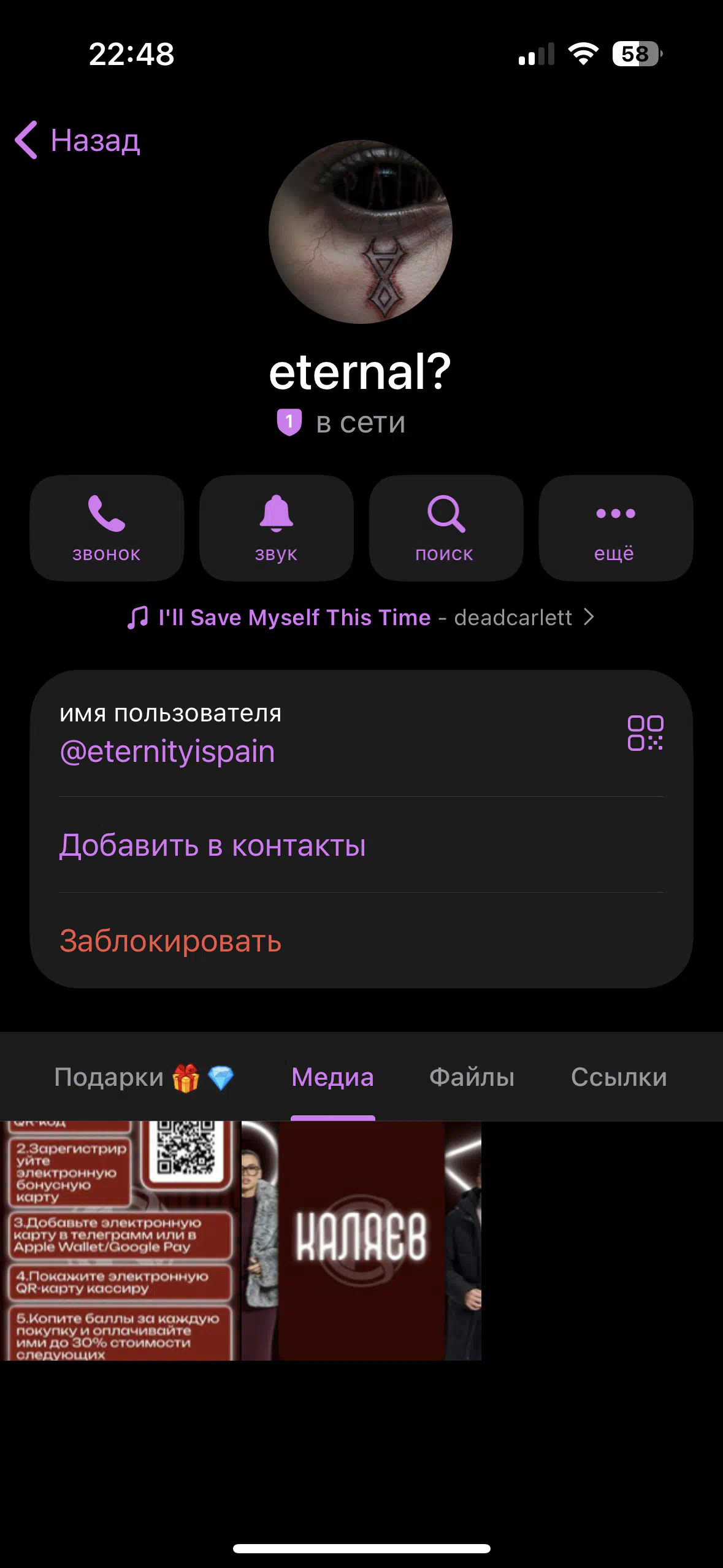Open the КАЛЯЕВ media tile
The height and width of the screenshot is (1568, 723).
[361, 1240]
